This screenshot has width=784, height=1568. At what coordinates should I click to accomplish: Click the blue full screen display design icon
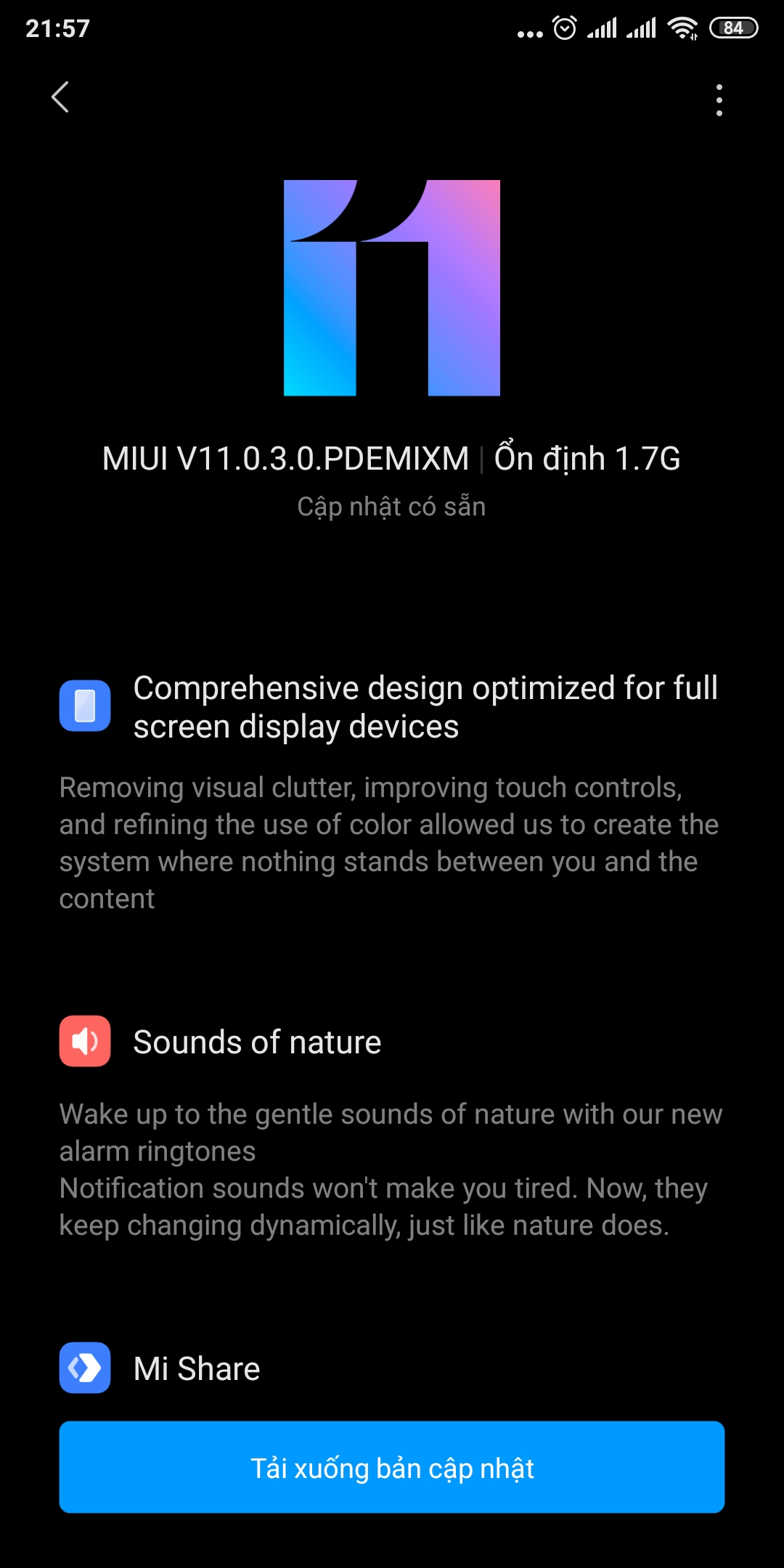coord(85,706)
